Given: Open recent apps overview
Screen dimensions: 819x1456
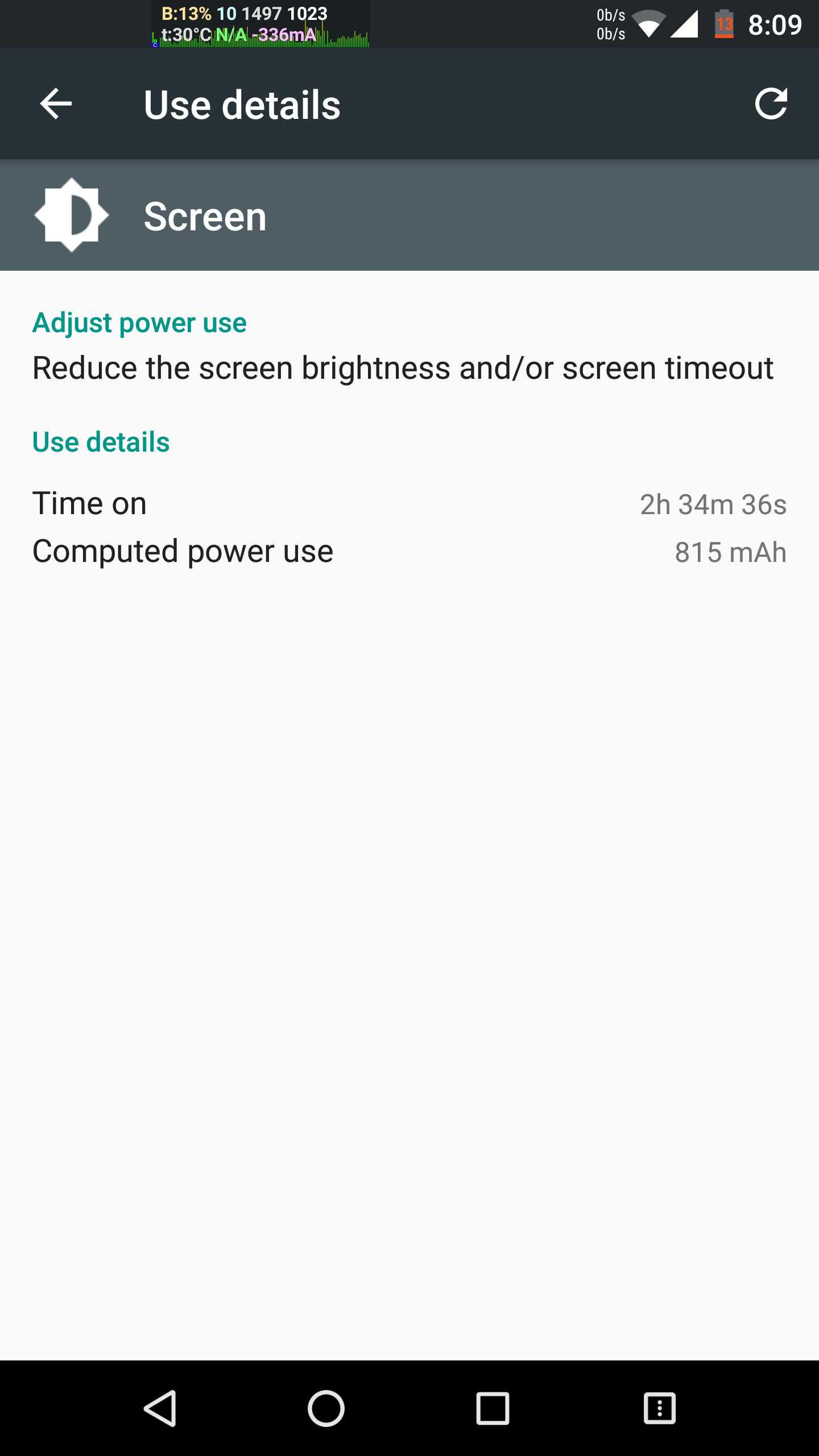Looking at the screenshot, I should click(x=492, y=1408).
